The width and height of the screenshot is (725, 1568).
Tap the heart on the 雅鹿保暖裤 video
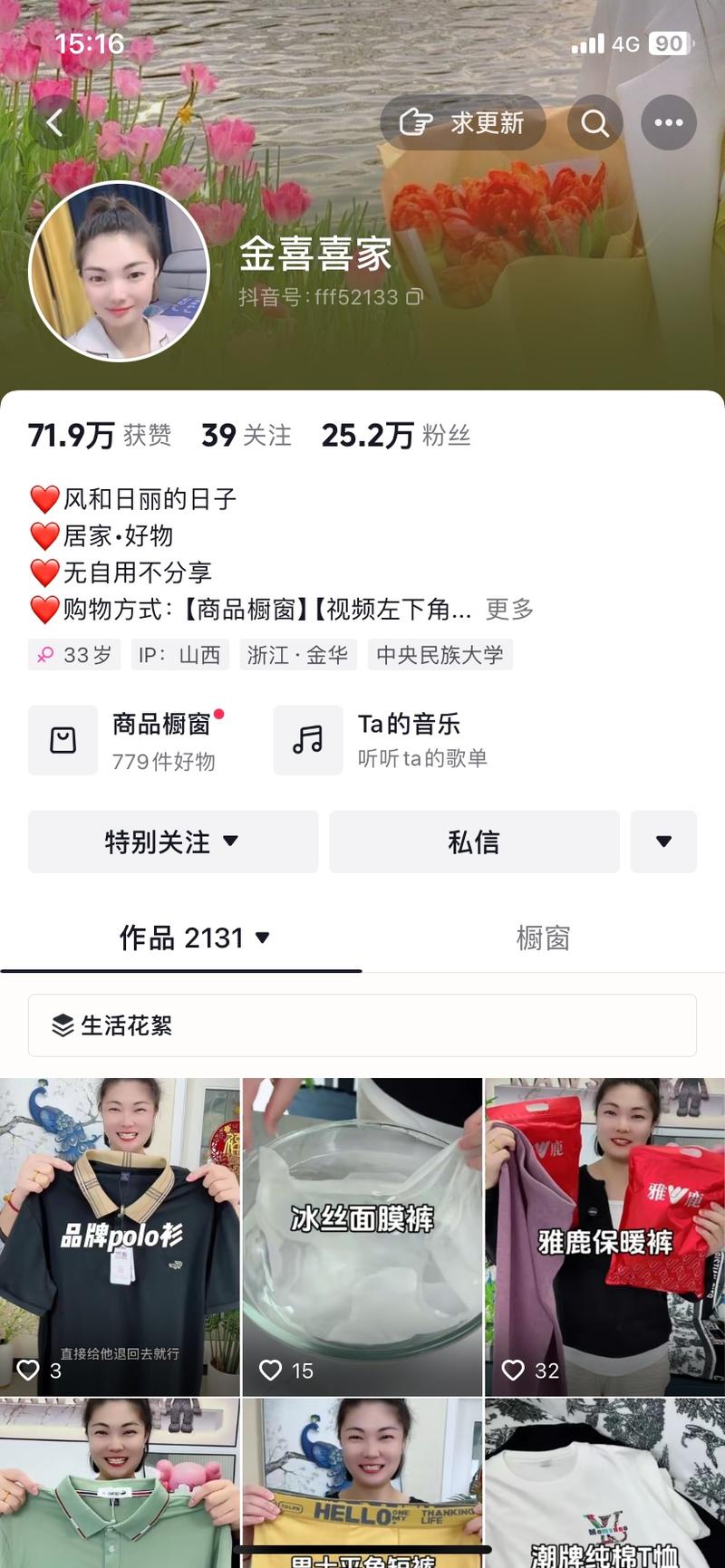tap(513, 1371)
